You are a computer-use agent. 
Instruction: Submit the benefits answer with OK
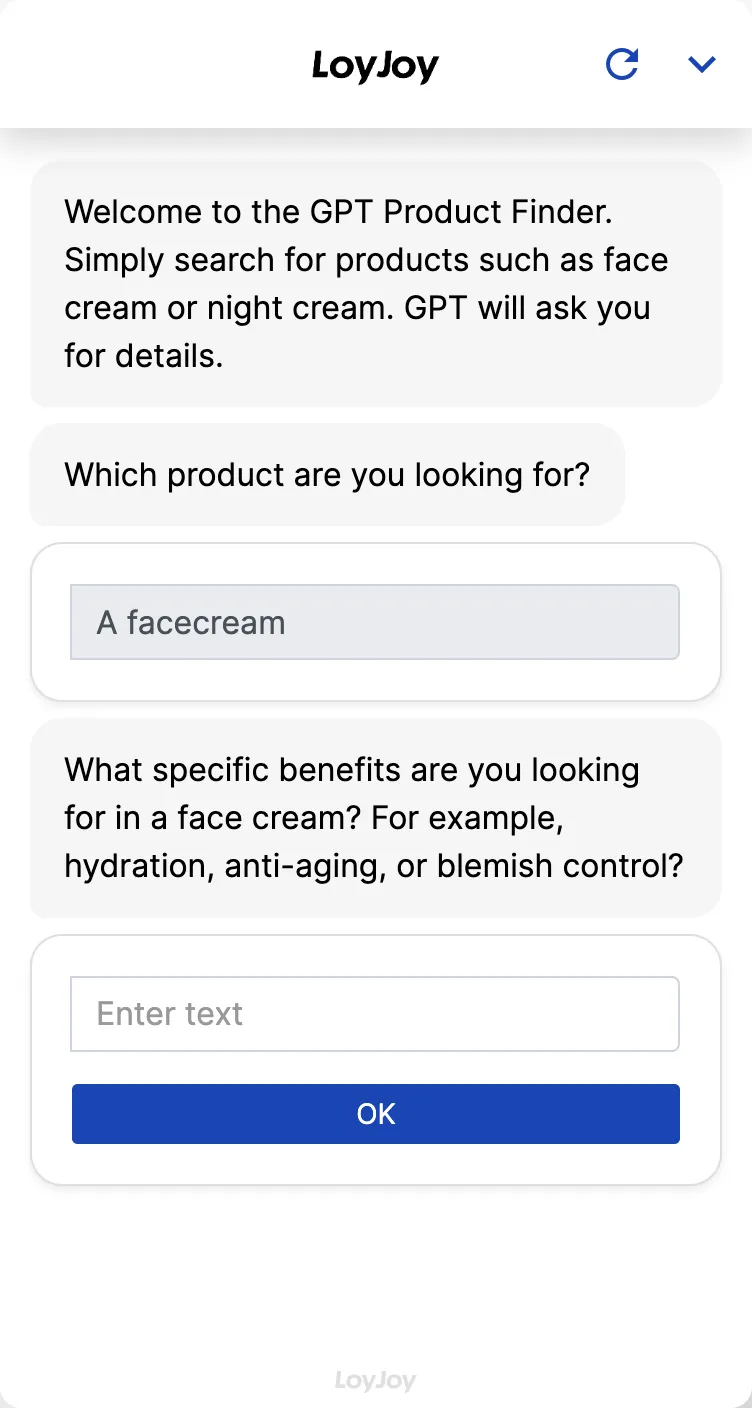(x=375, y=1113)
